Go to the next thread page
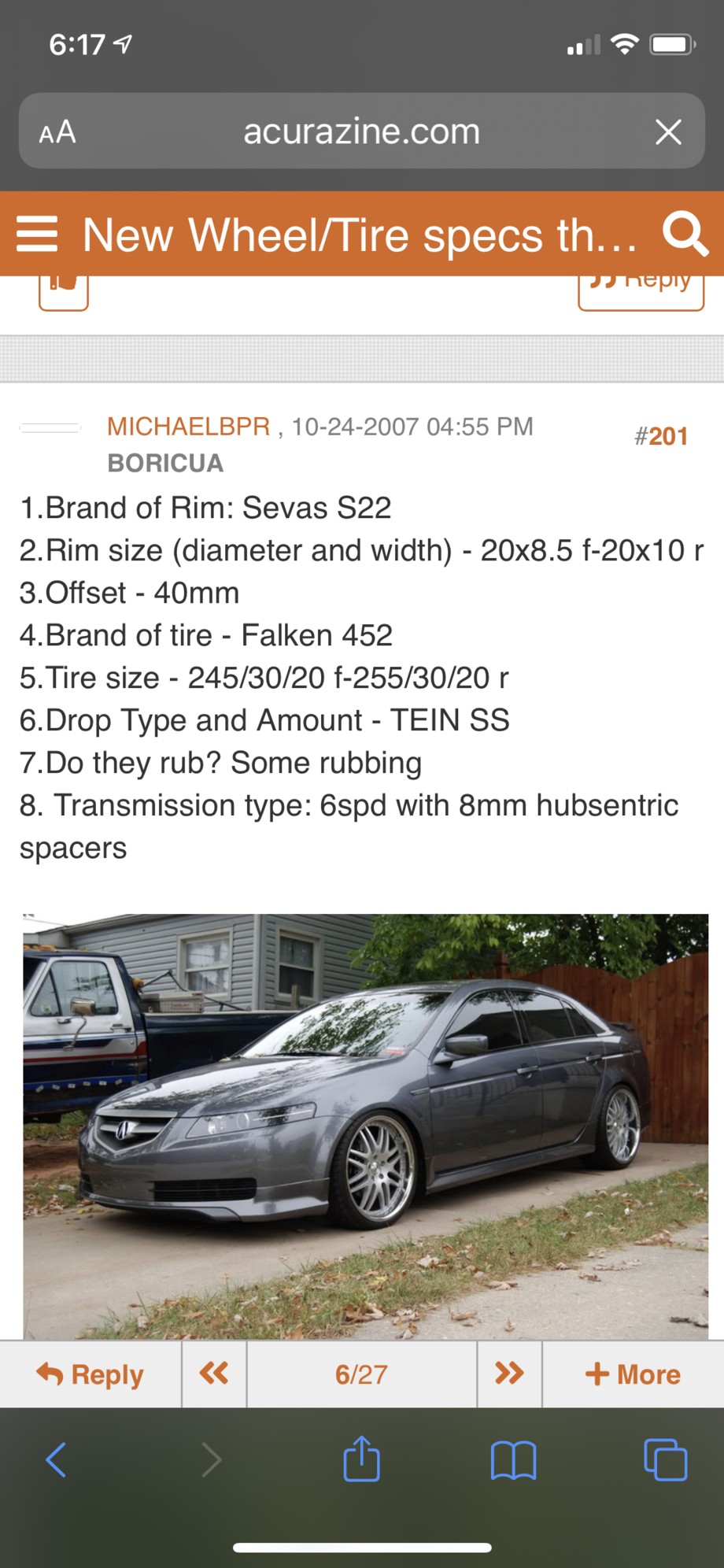 tap(509, 1374)
